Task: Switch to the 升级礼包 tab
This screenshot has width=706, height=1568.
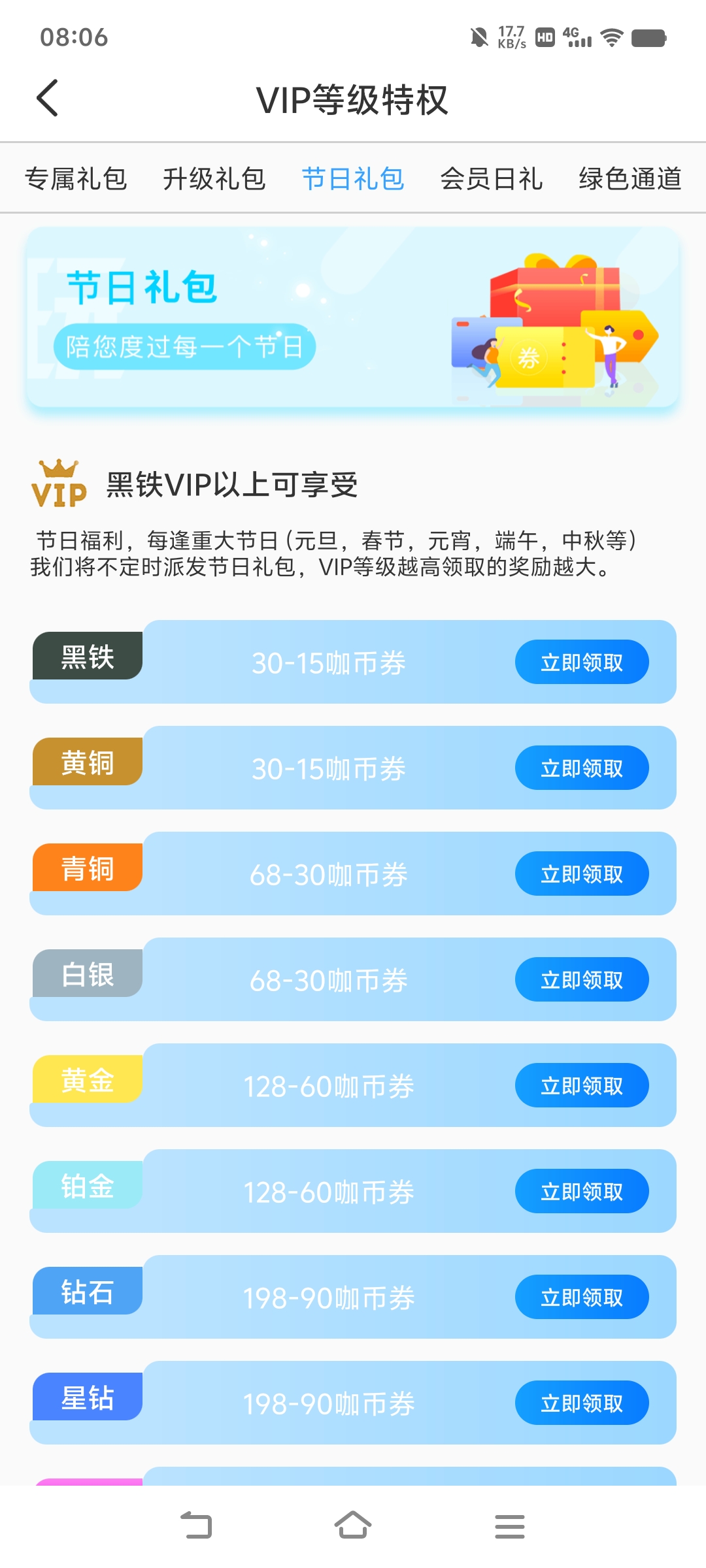Action: 214,178
